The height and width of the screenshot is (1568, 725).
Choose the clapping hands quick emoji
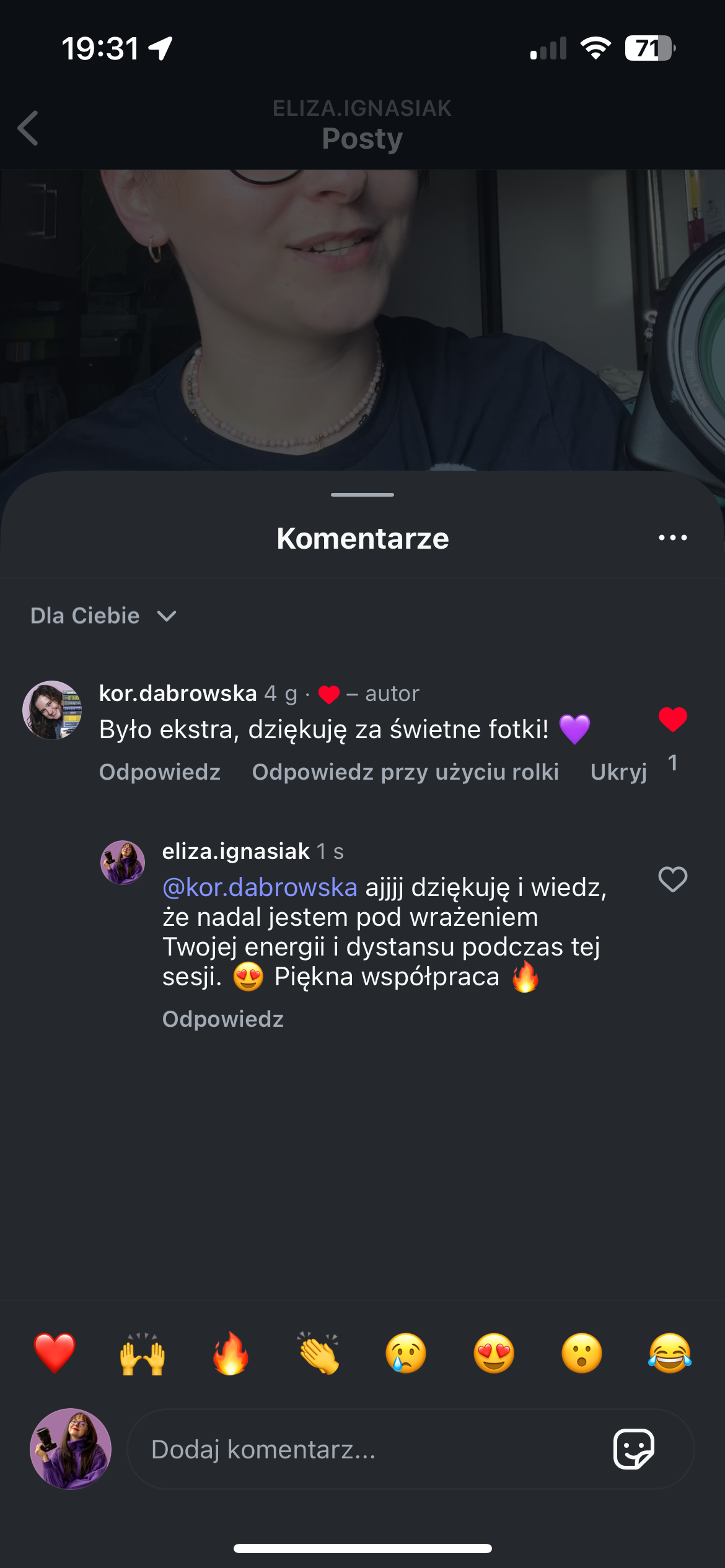pos(319,1352)
